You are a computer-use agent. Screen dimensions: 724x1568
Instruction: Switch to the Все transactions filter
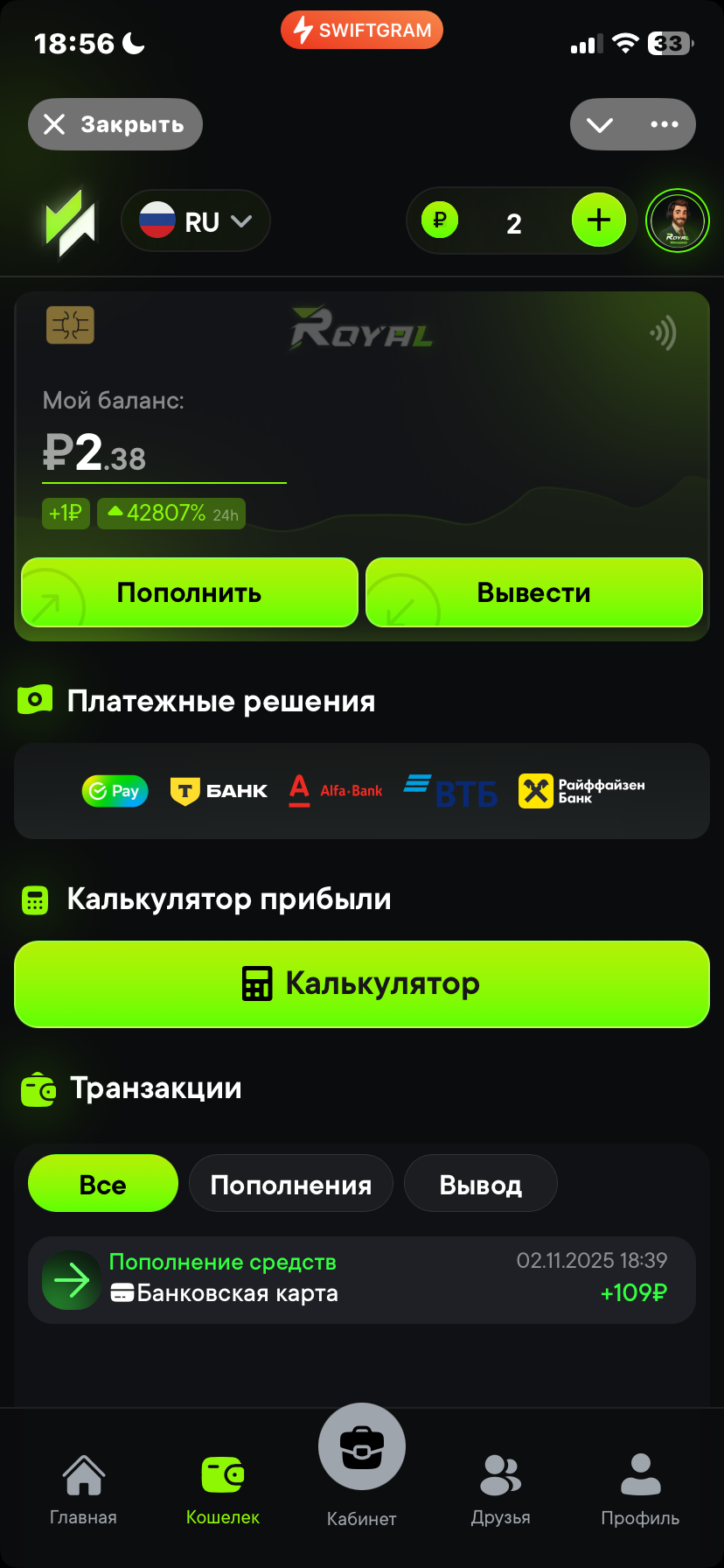coord(102,1183)
